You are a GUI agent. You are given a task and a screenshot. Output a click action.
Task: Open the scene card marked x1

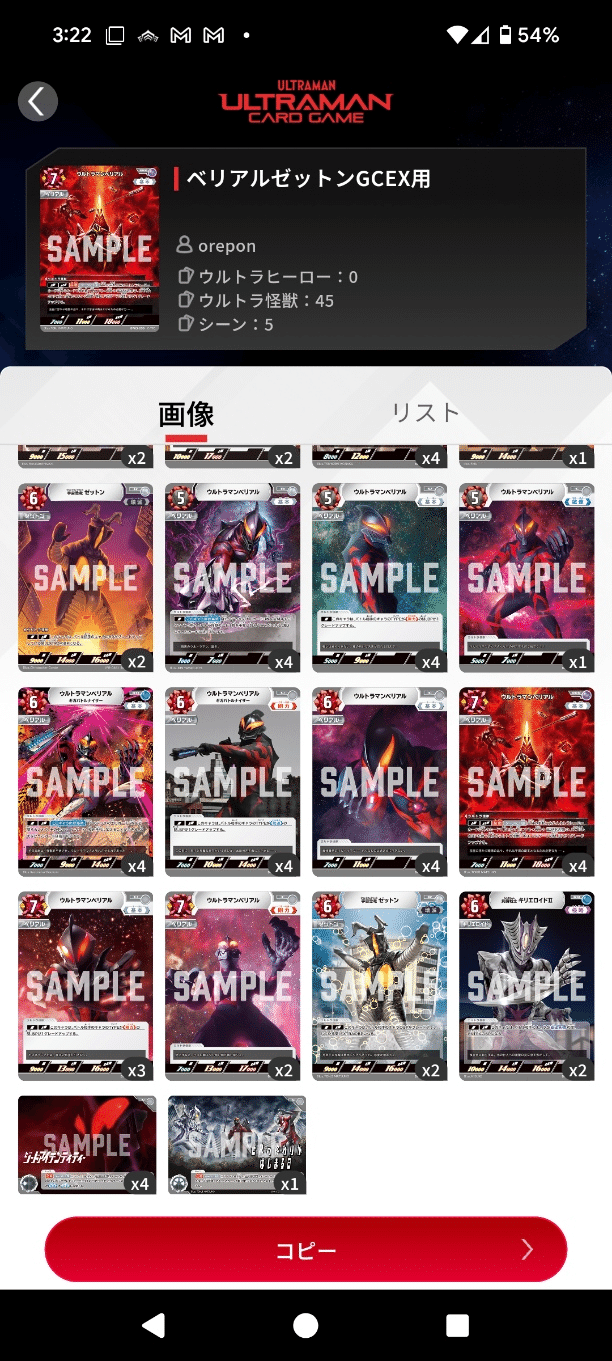pos(237,1145)
